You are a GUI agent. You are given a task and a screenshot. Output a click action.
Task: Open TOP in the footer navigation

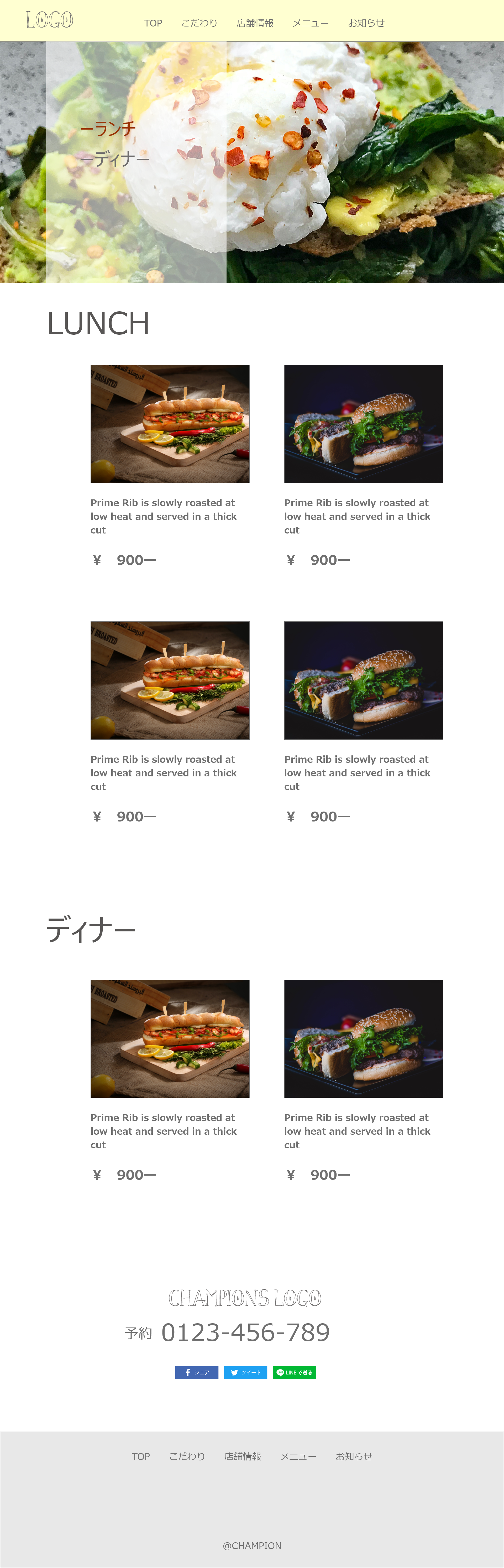(x=141, y=1456)
